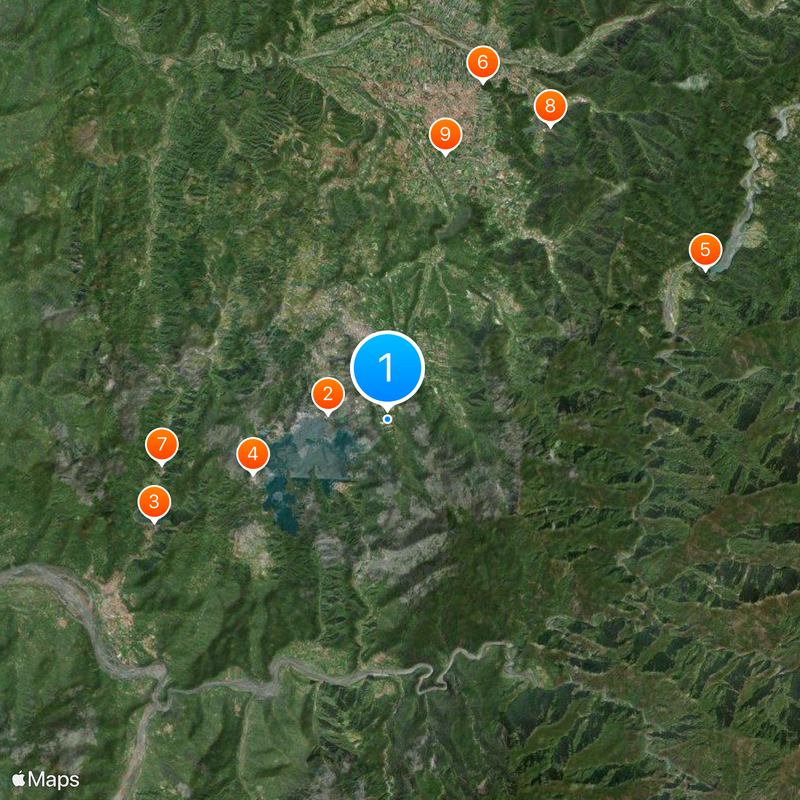The height and width of the screenshot is (800, 800).
Task: Select the large blue pin numbered 1
Action: 387,368
